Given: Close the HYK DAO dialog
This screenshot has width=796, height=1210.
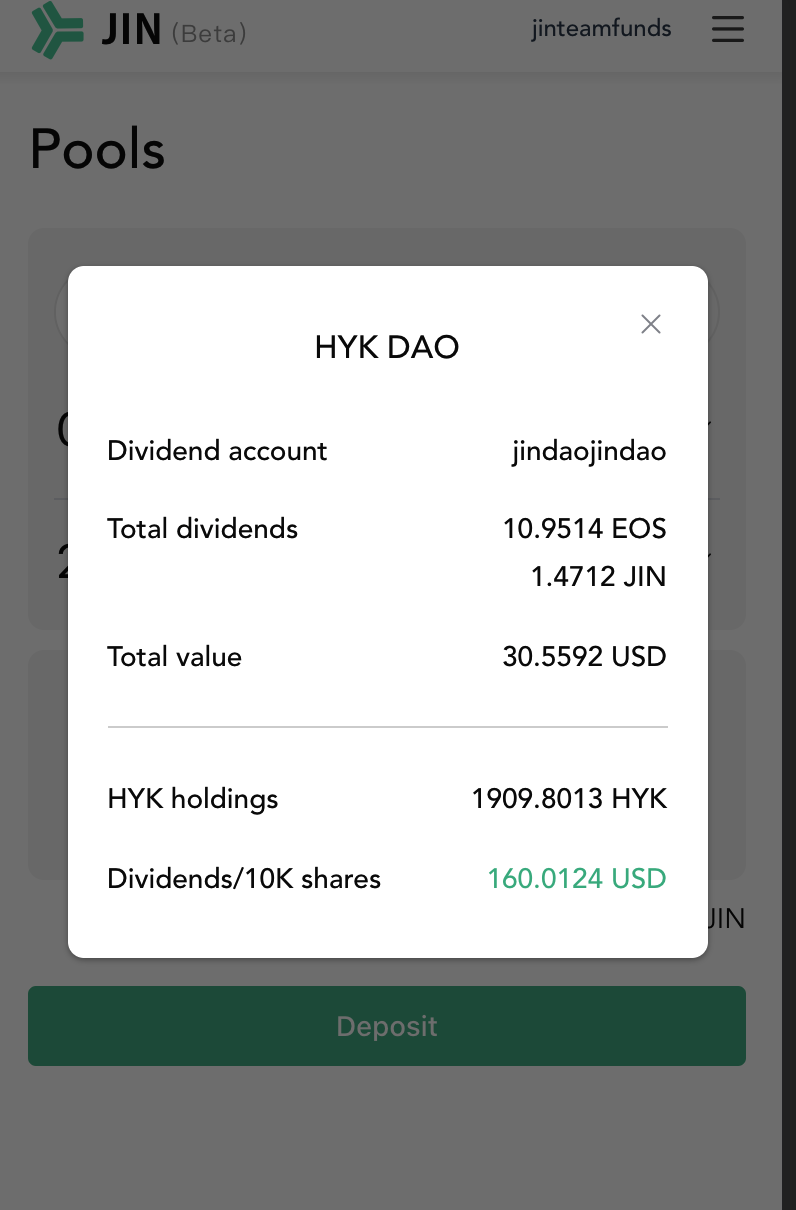Looking at the screenshot, I should [651, 324].
